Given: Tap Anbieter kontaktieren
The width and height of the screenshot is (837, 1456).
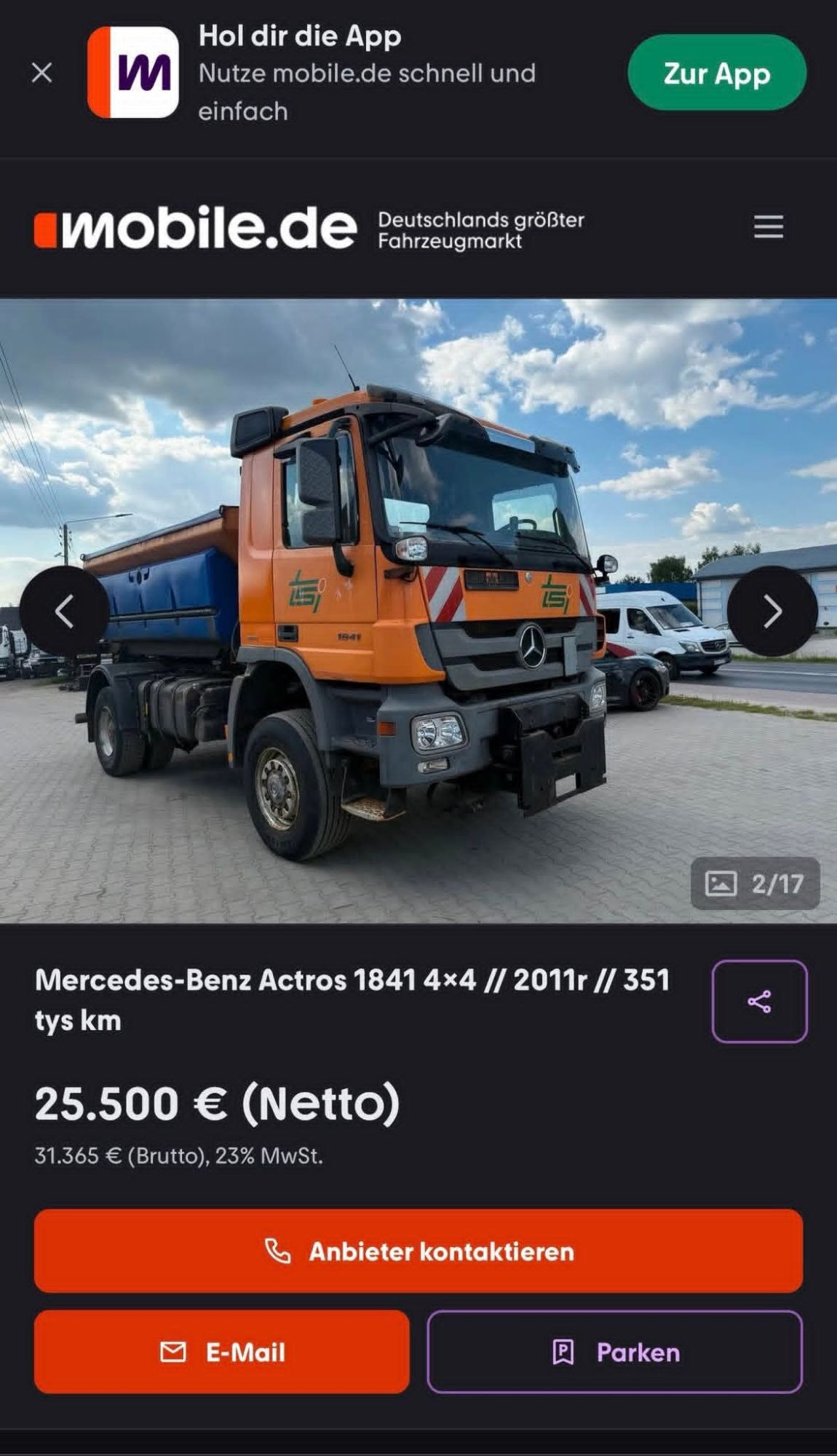Looking at the screenshot, I should pyautogui.click(x=418, y=1251).
